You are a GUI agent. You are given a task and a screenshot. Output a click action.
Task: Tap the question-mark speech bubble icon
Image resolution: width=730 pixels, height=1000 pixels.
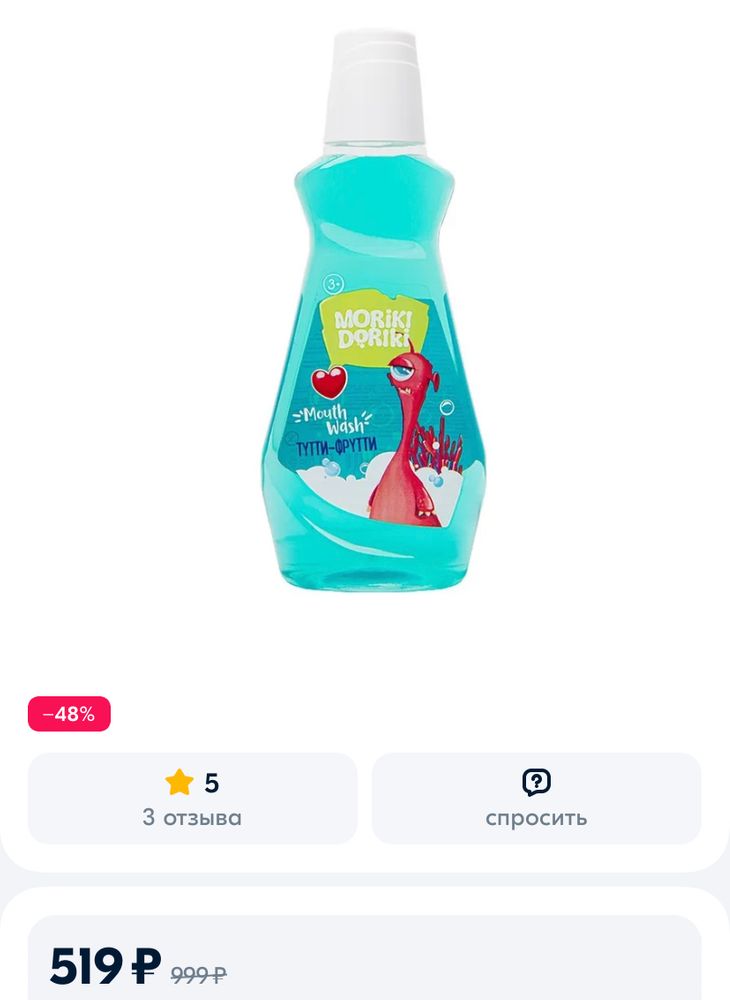(x=537, y=783)
